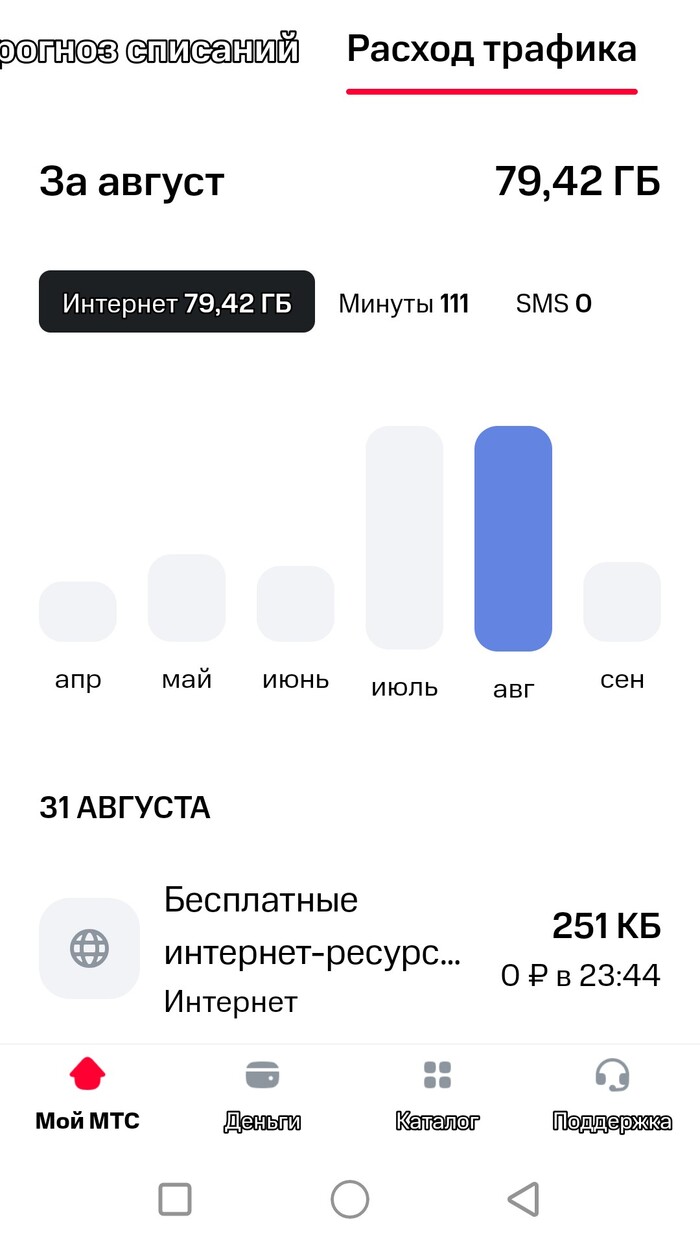Select the май bar in the chart
Viewport: 700px width, 1246px height.
pos(187,598)
